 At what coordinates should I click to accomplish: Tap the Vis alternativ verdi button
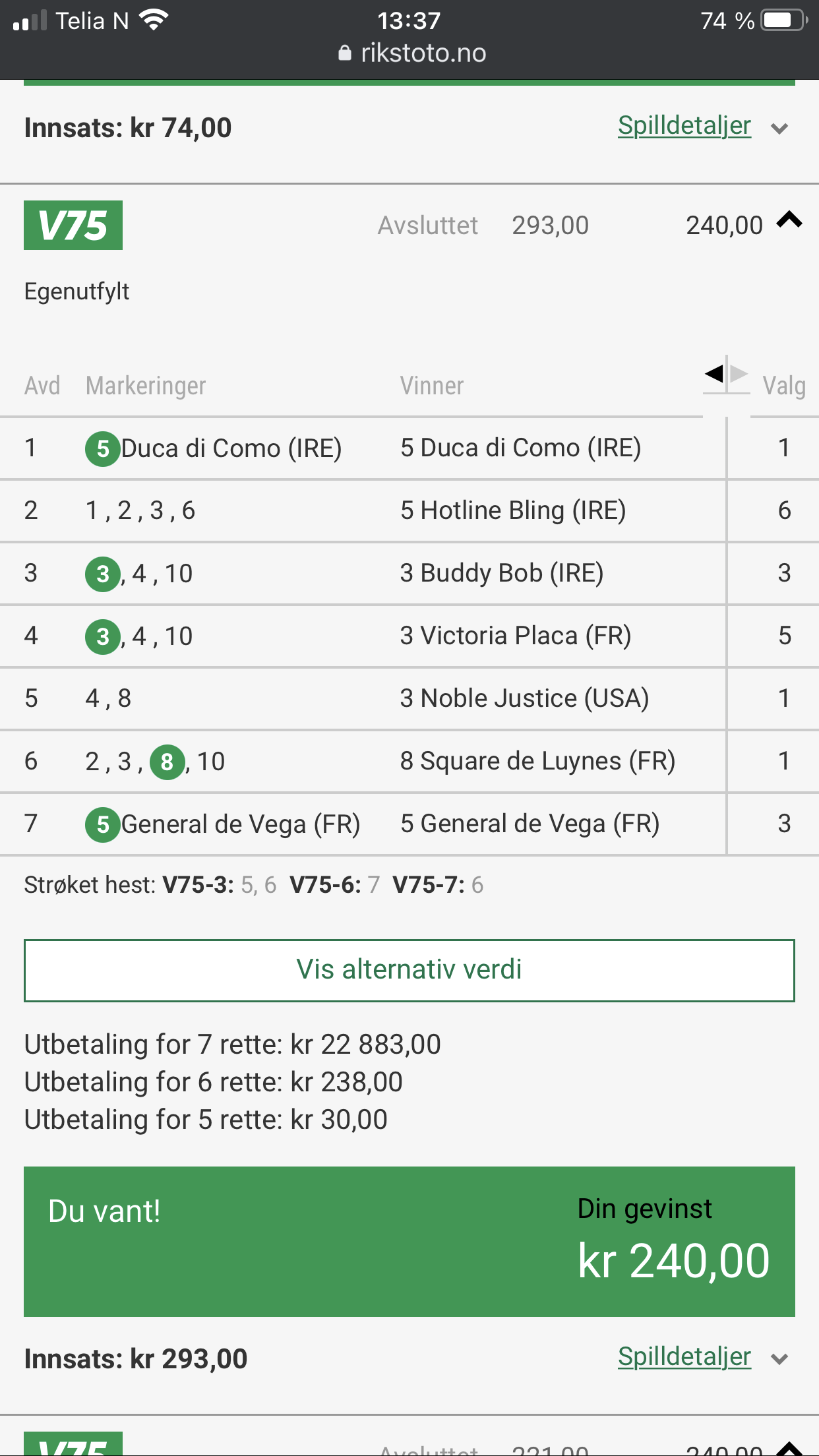tap(409, 970)
